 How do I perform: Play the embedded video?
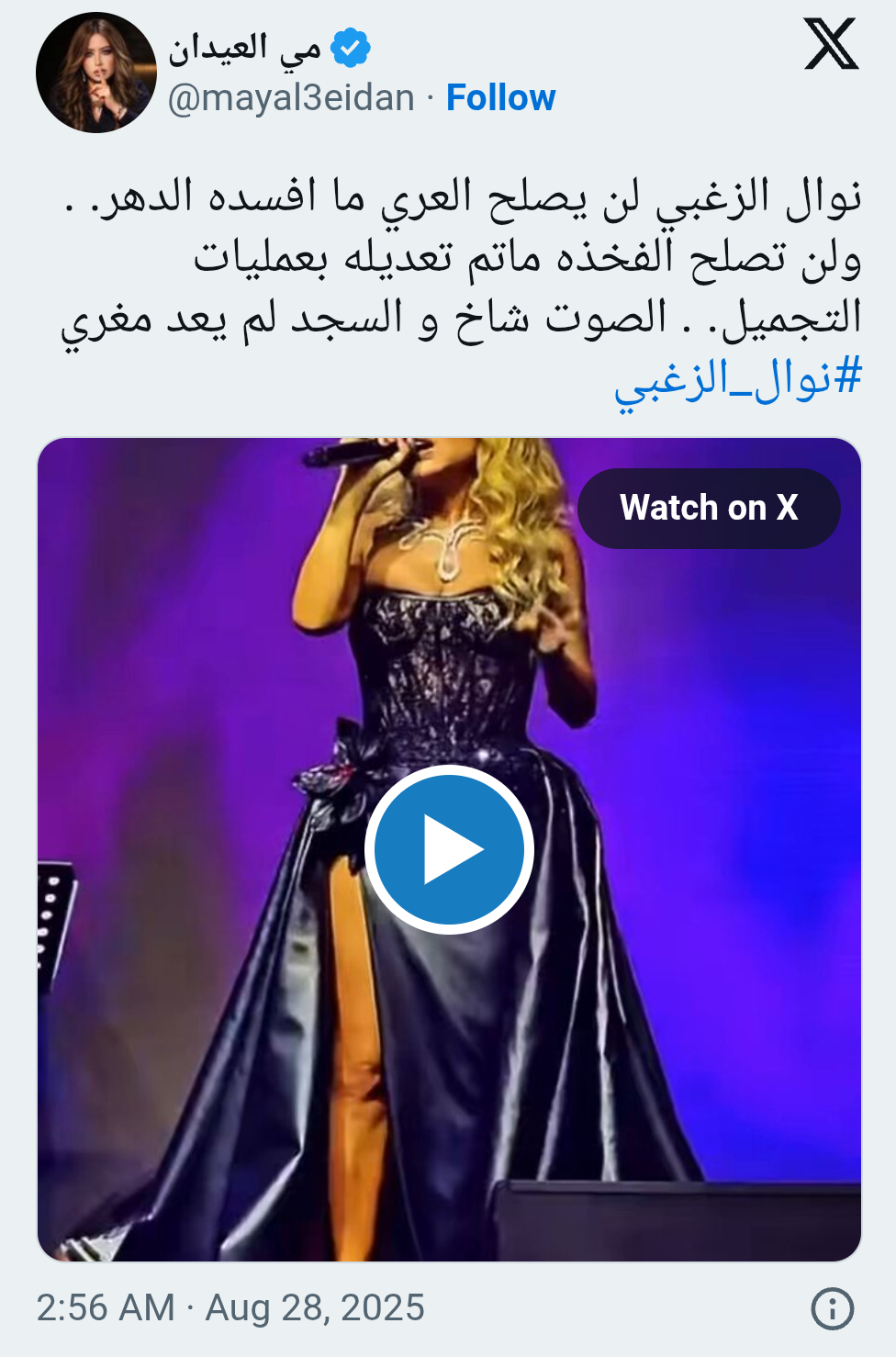click(449, 849)
